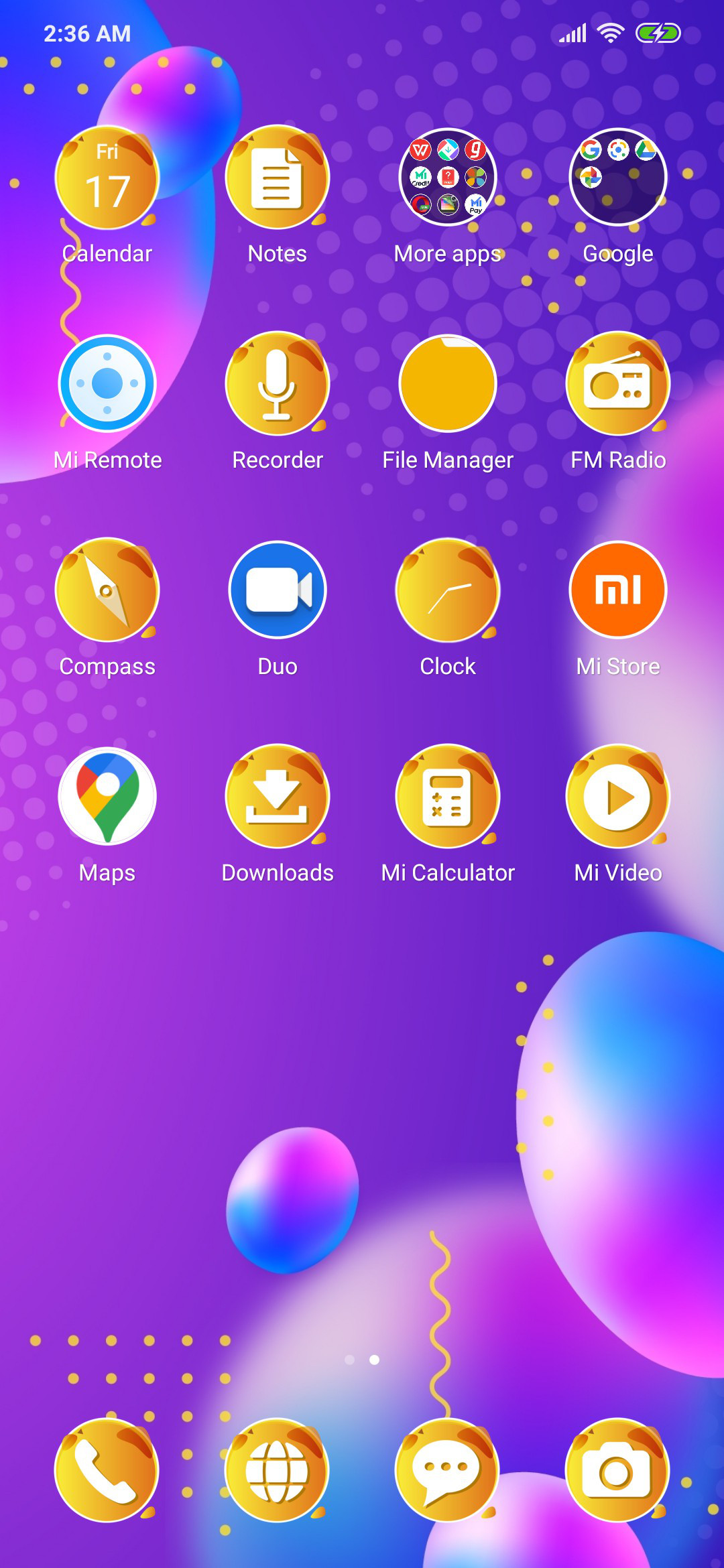Open Messages from the dock
This screenshot has width=724, height=1568.
pyautogui.click(x=448, y=1470)
